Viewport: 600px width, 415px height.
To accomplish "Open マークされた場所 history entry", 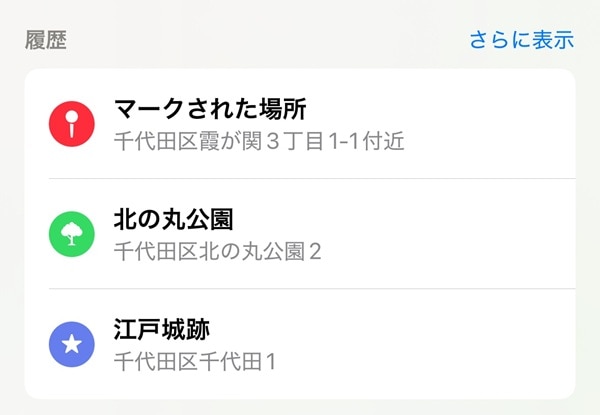I will click(x=300, y=124).
